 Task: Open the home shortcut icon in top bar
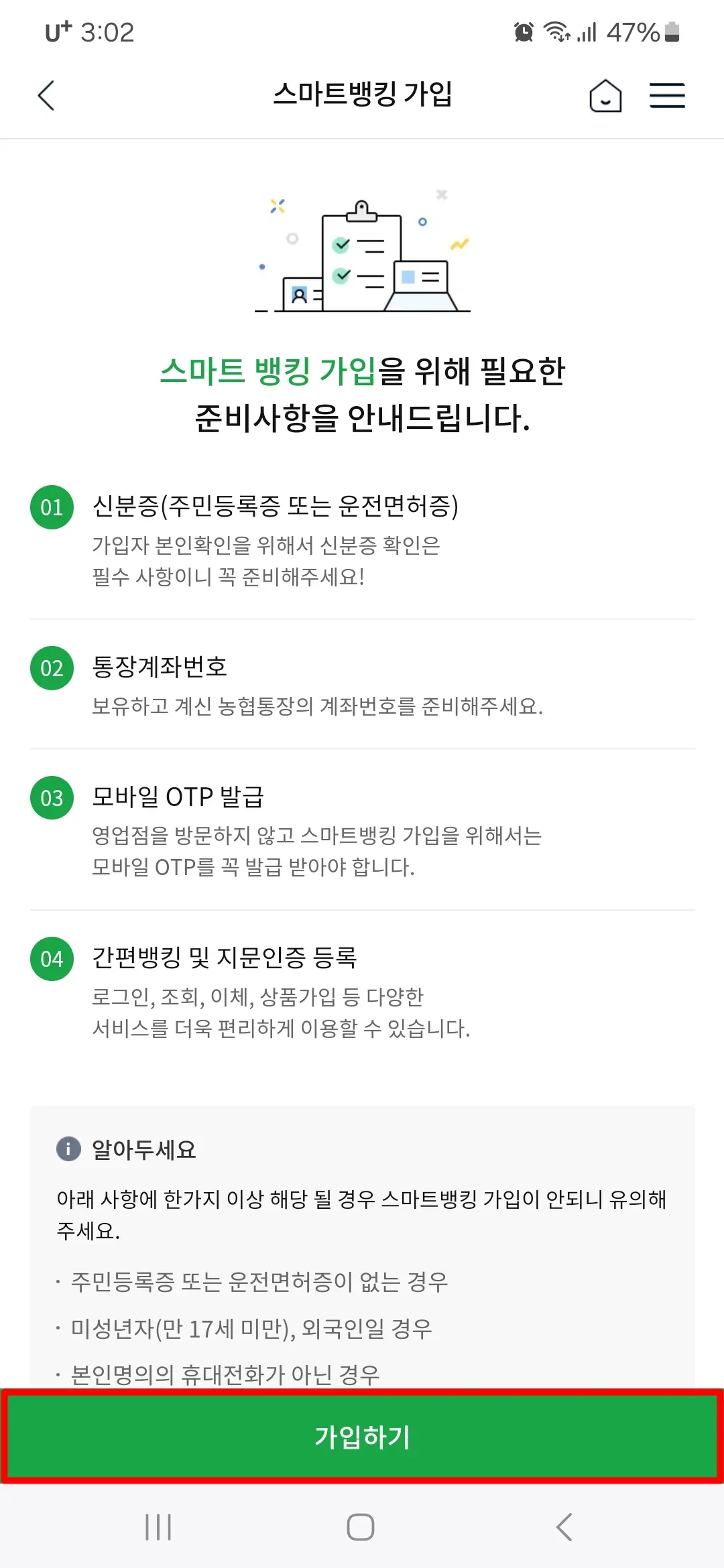point(605,95)
